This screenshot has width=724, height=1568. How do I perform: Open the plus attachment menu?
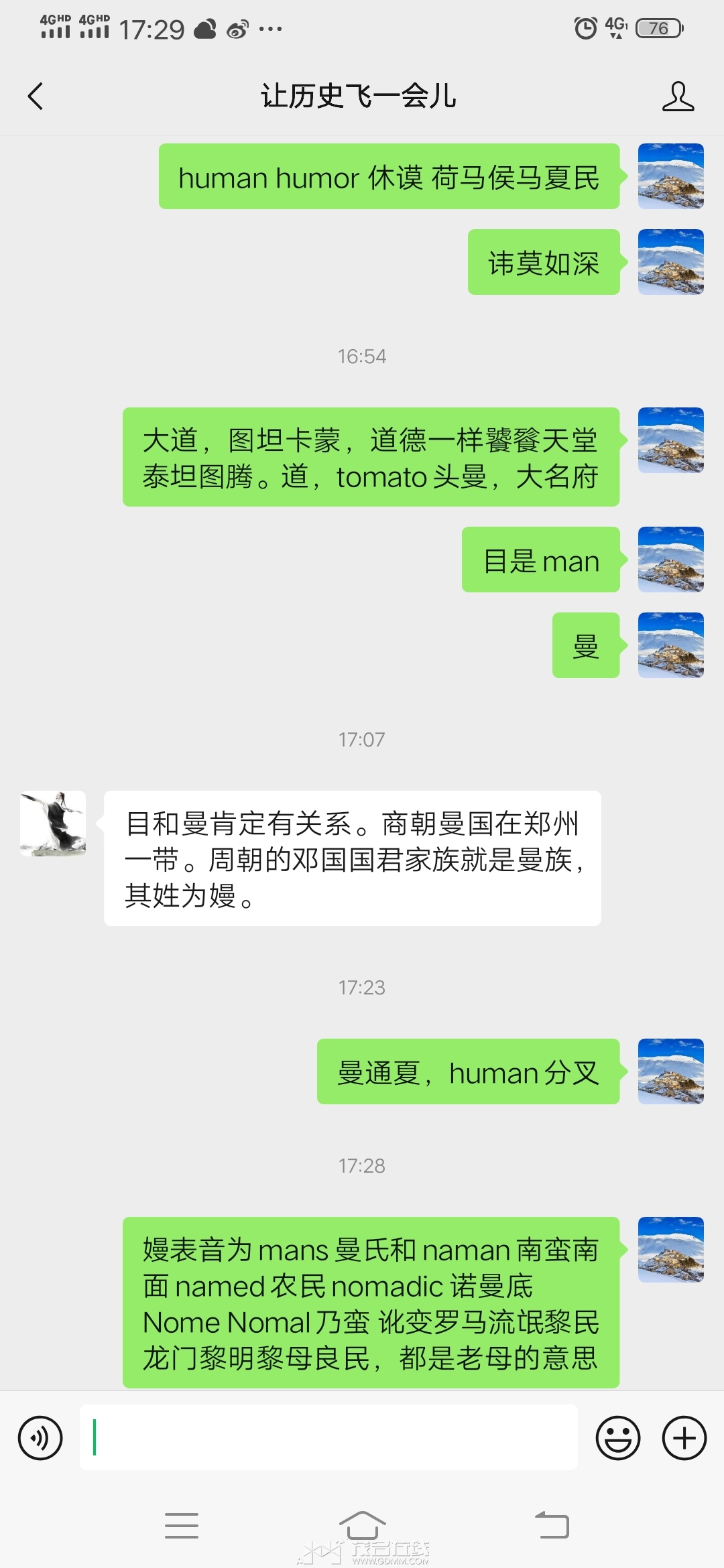(684, 1437)
